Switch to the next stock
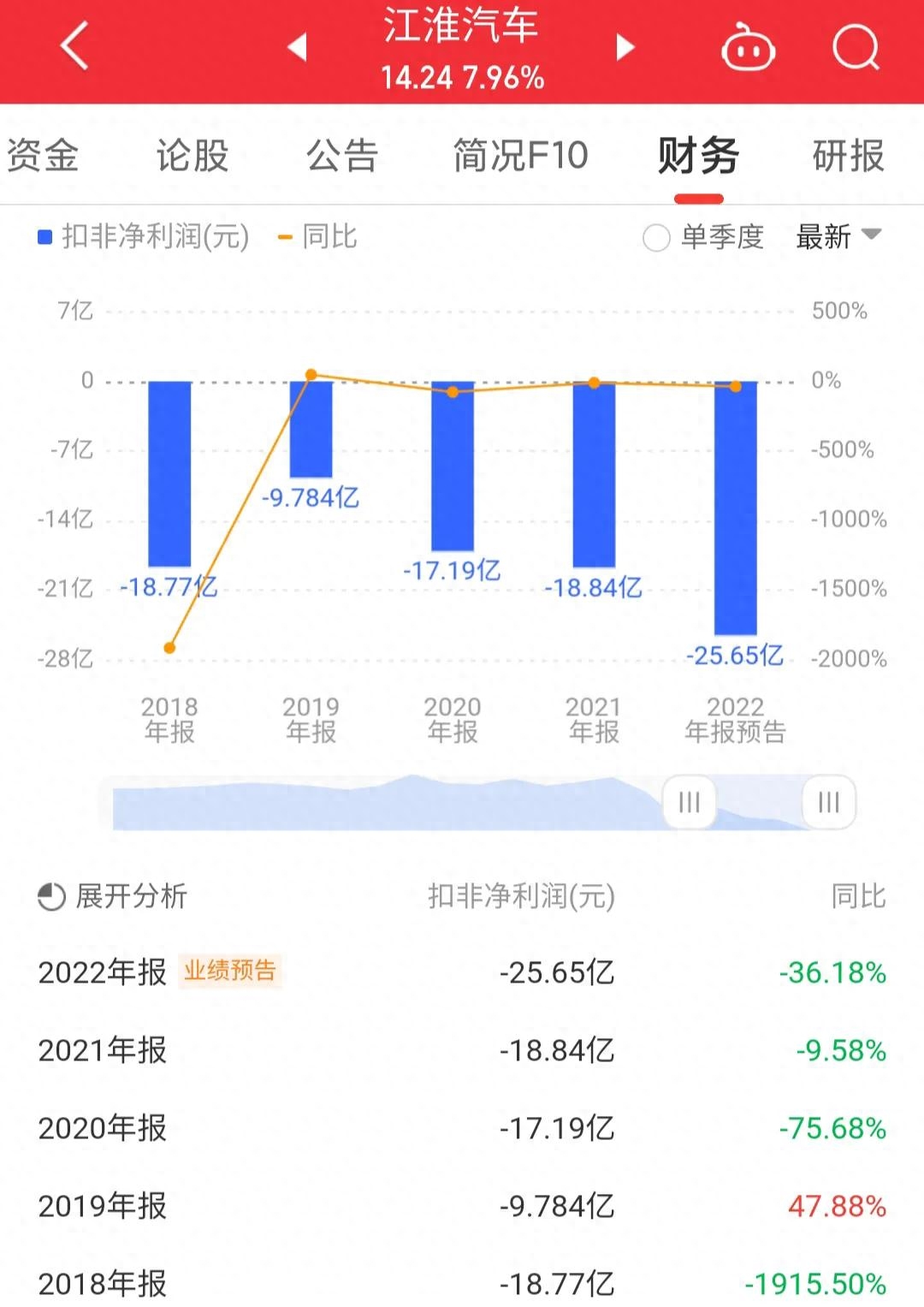924x1307 pixels. pos(625,47)
